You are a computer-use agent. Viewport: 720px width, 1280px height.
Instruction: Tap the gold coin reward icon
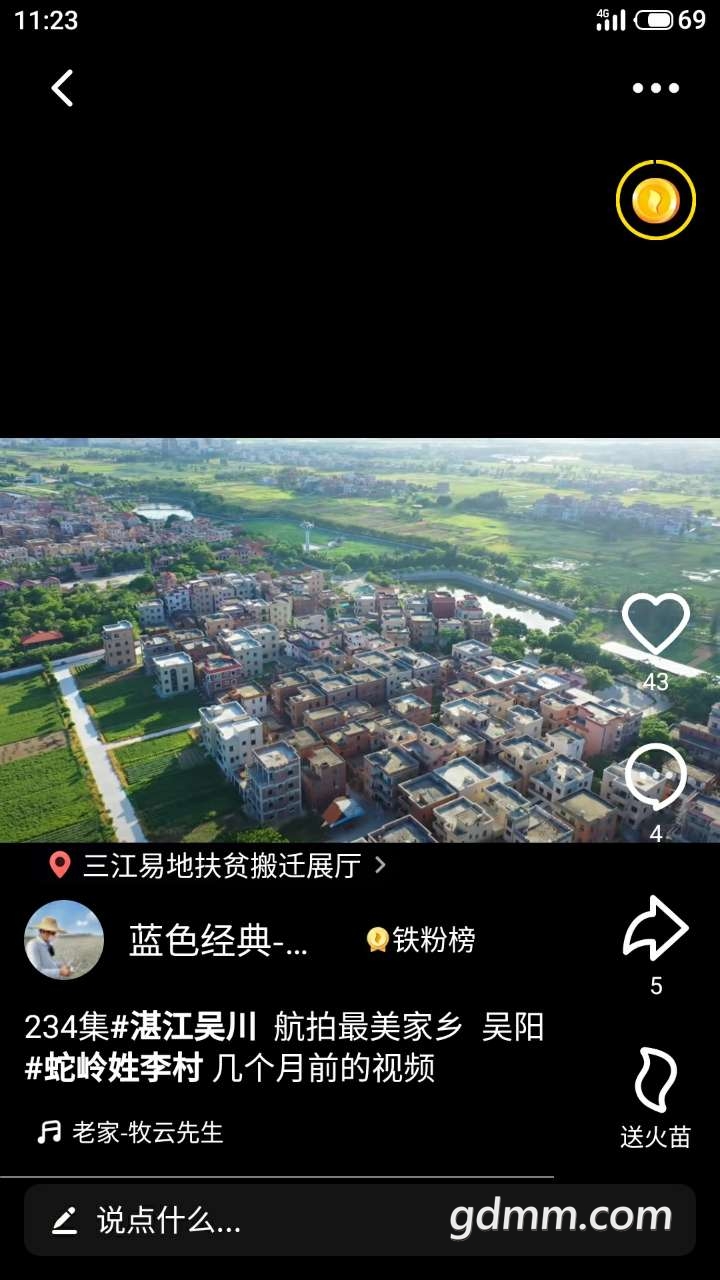tap(655, 200)
